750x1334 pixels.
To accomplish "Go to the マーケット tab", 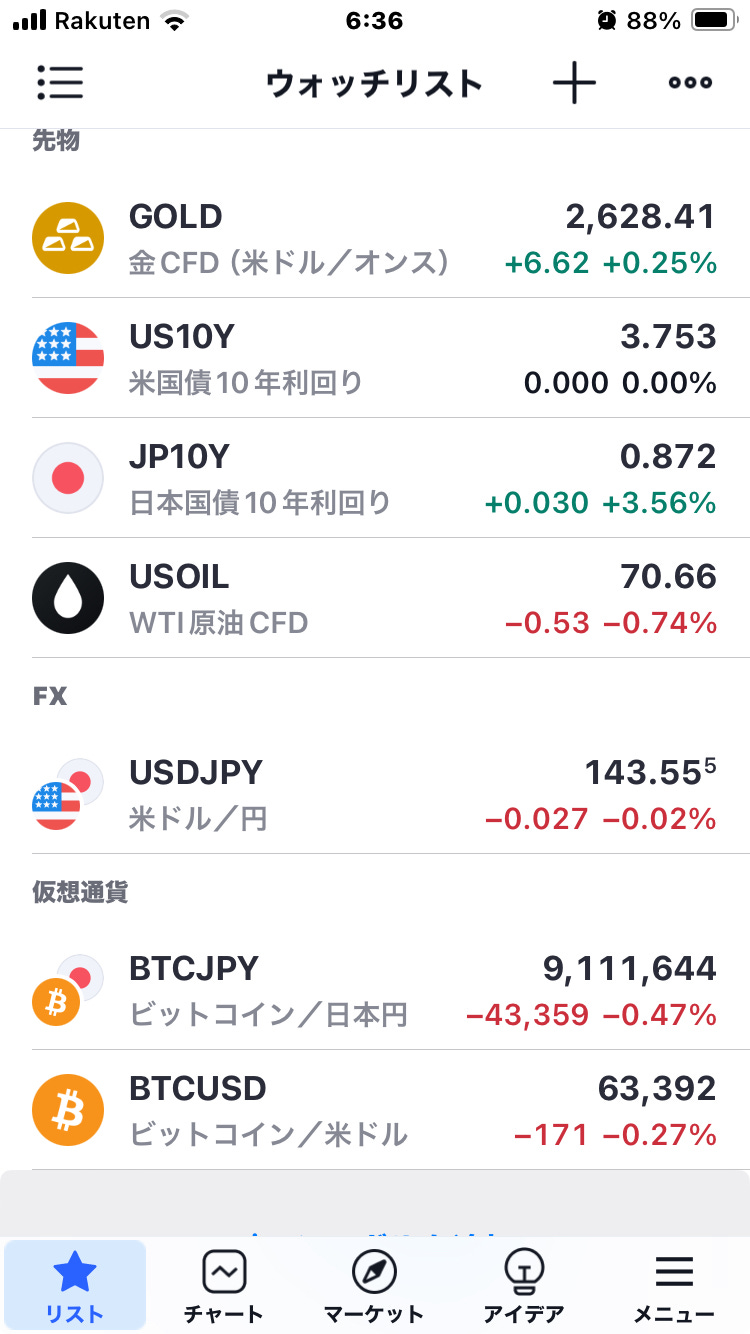I will coord(374,1285).
